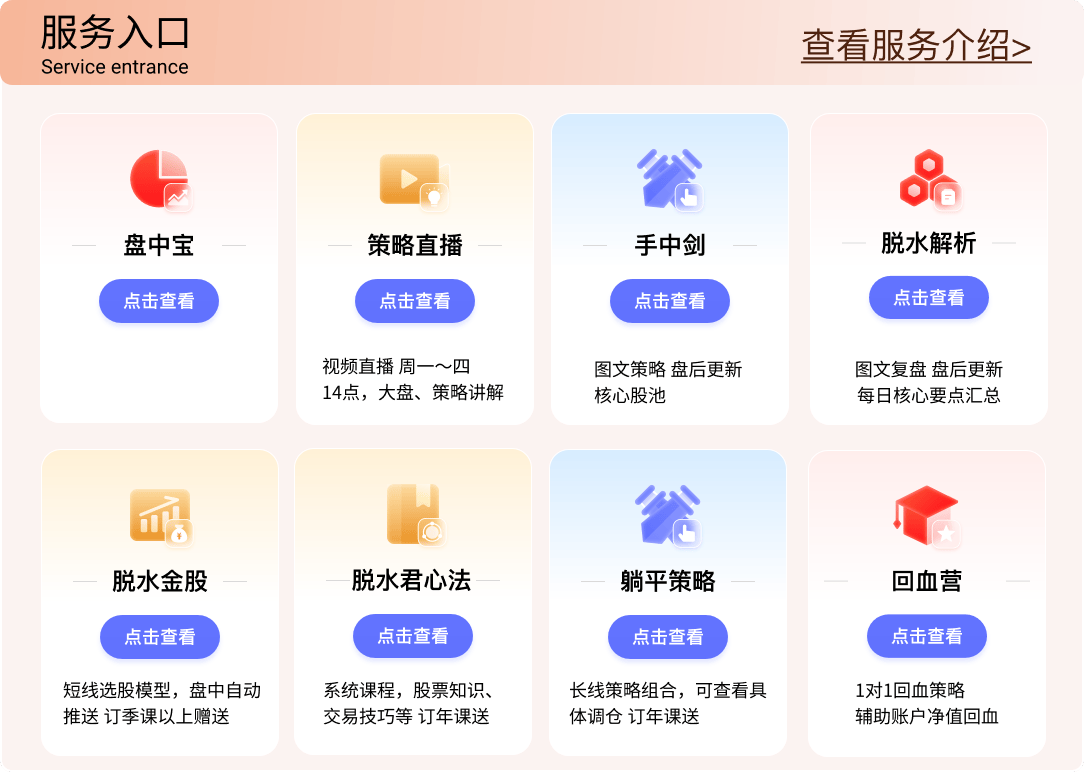
Task: Tap 点击查看 under 脱水金股
Action: pyautogui.click(x=160, y=637)
